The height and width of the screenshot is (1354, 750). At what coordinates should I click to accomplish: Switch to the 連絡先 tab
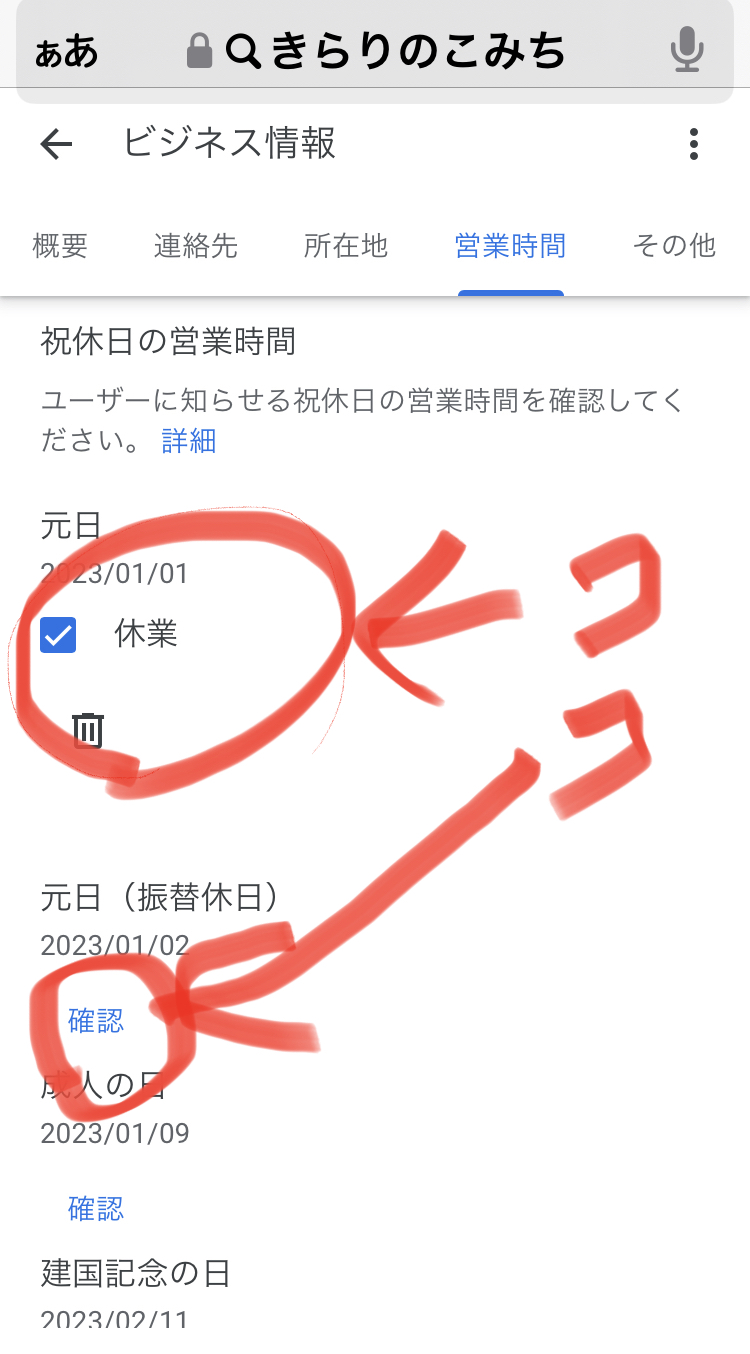tap(196, 245)
